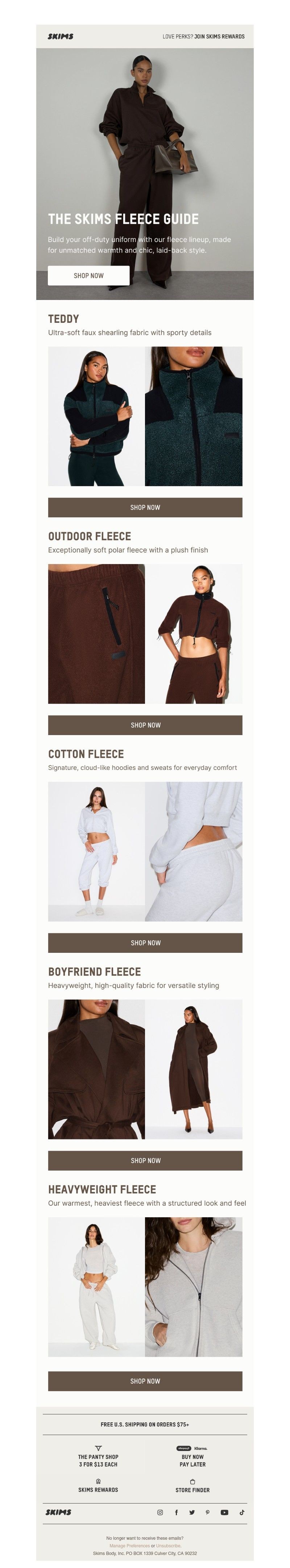Open the Teddy jacket model photo
Viewport: 290px width, 1568px height.
pyautogui.click(x=96, y=416)
